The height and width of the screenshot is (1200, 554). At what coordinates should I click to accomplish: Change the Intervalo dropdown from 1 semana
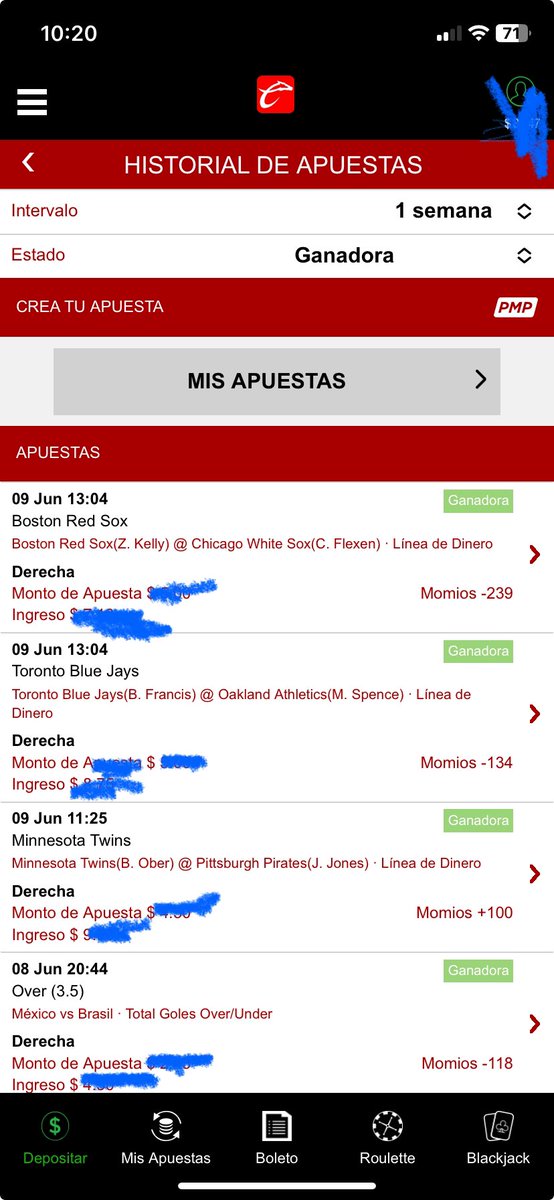tap(277, 211)
